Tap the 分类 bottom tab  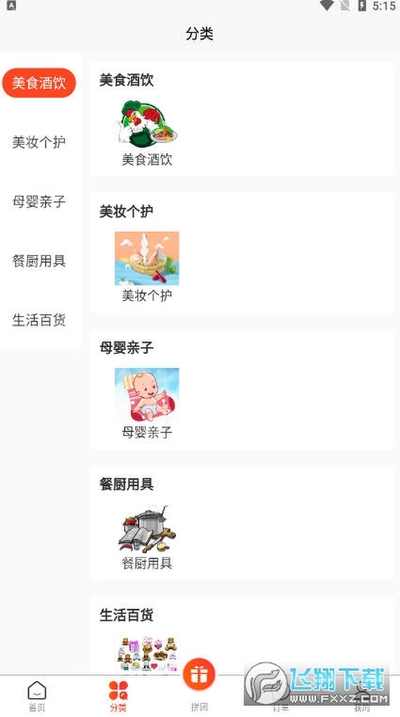[x=118, y=696]
